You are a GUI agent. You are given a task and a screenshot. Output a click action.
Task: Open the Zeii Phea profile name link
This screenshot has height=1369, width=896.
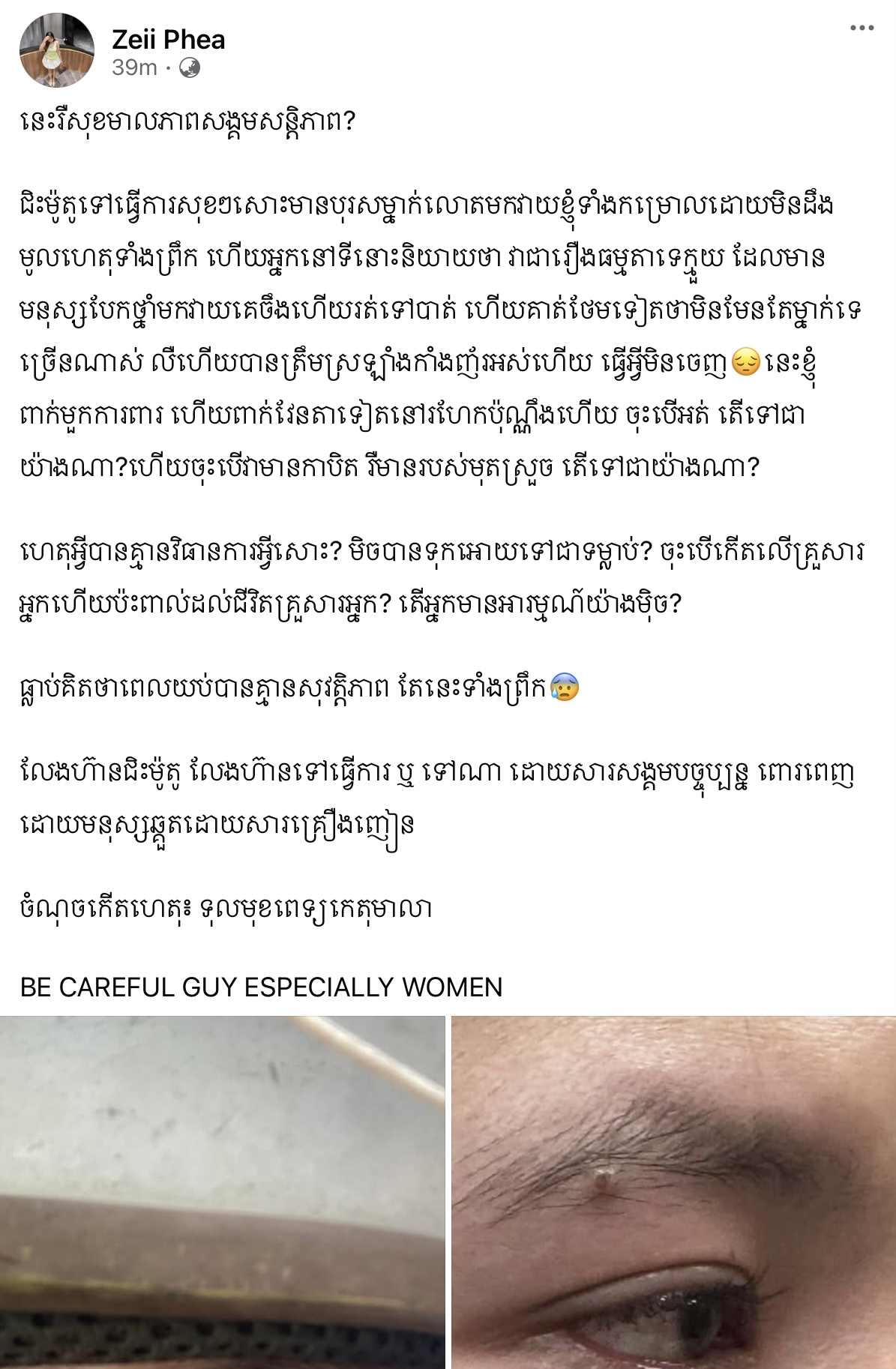click(168, 39)
